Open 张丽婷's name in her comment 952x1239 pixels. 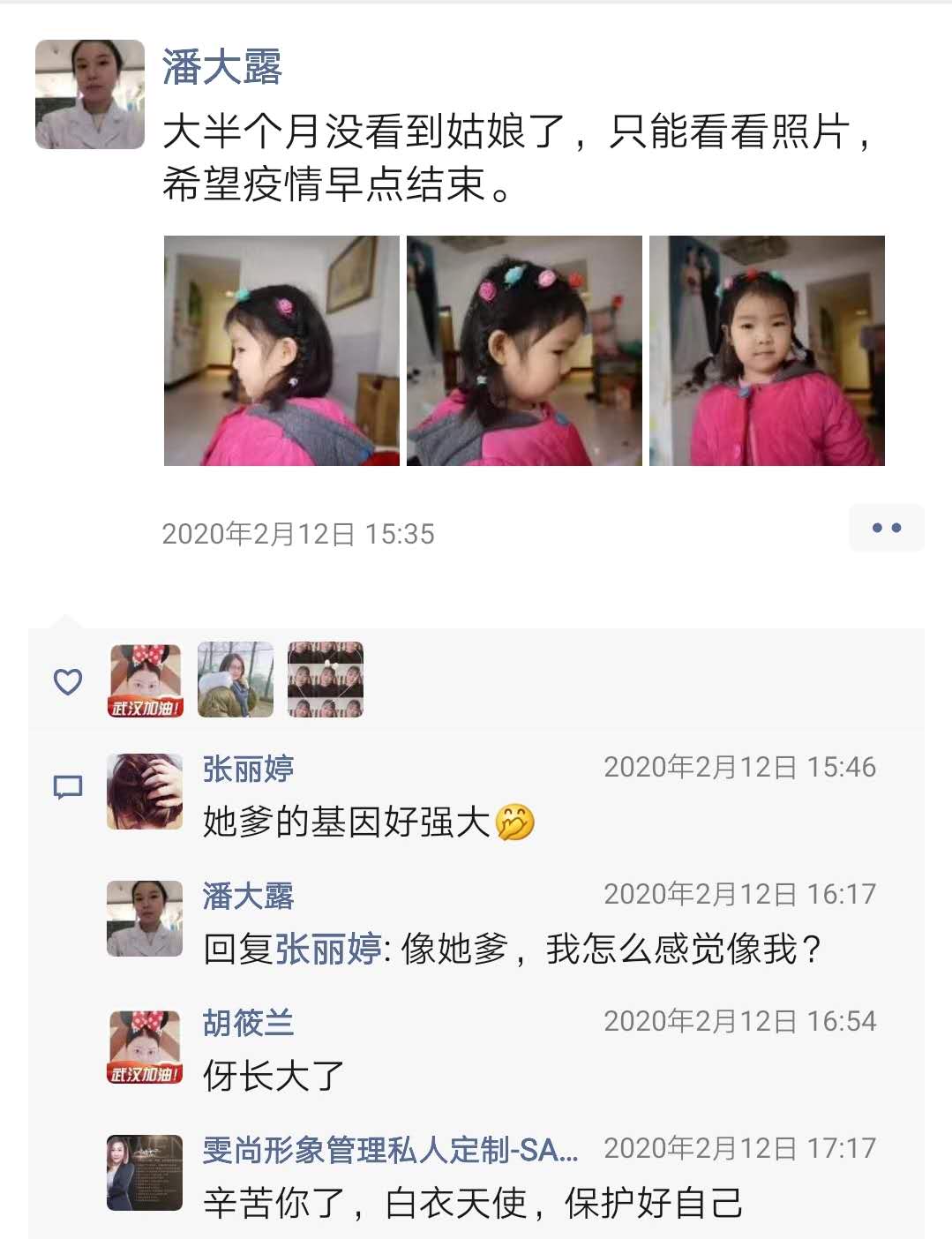pos(248,769)
